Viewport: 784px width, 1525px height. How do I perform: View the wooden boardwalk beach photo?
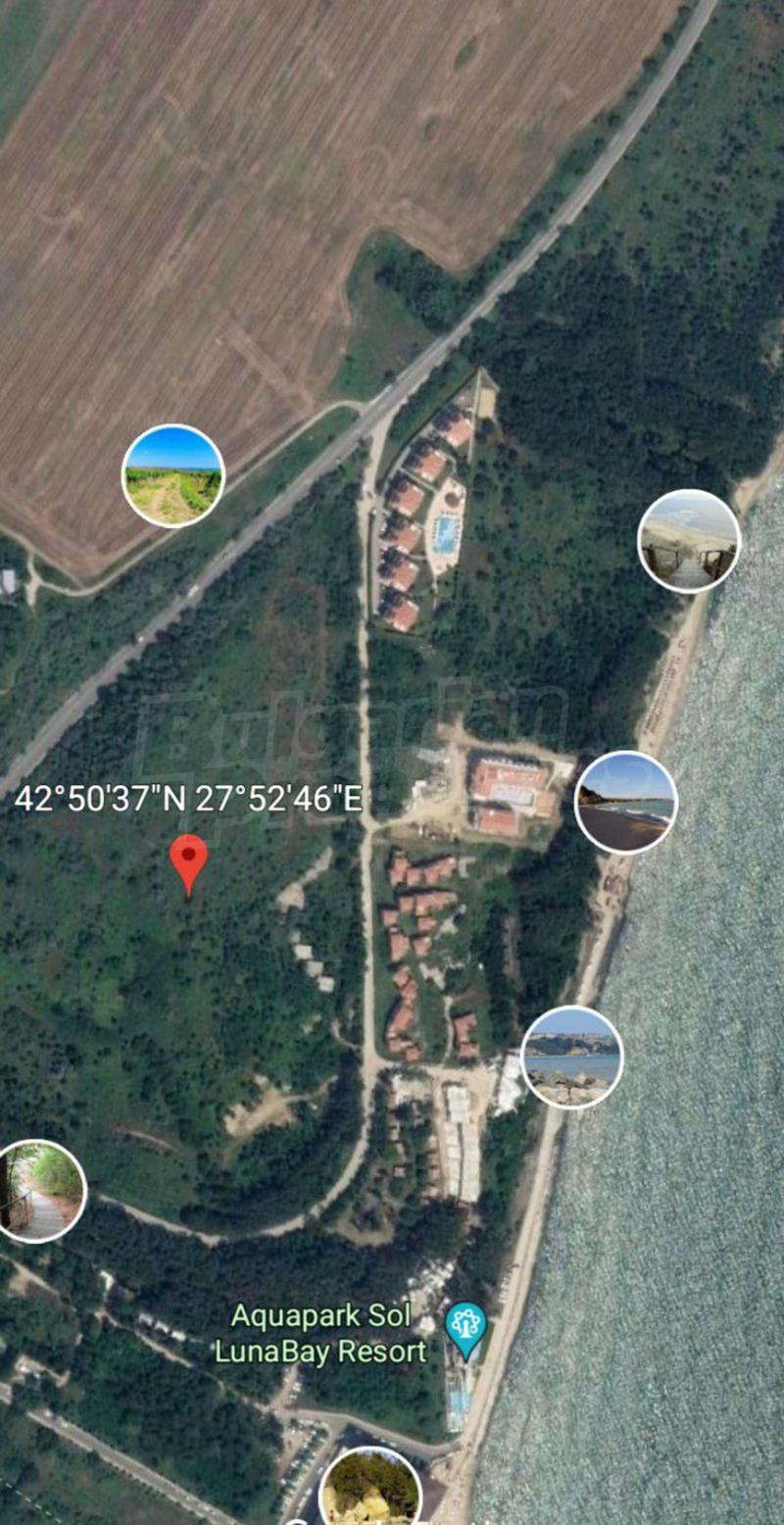tap(689, 541)
